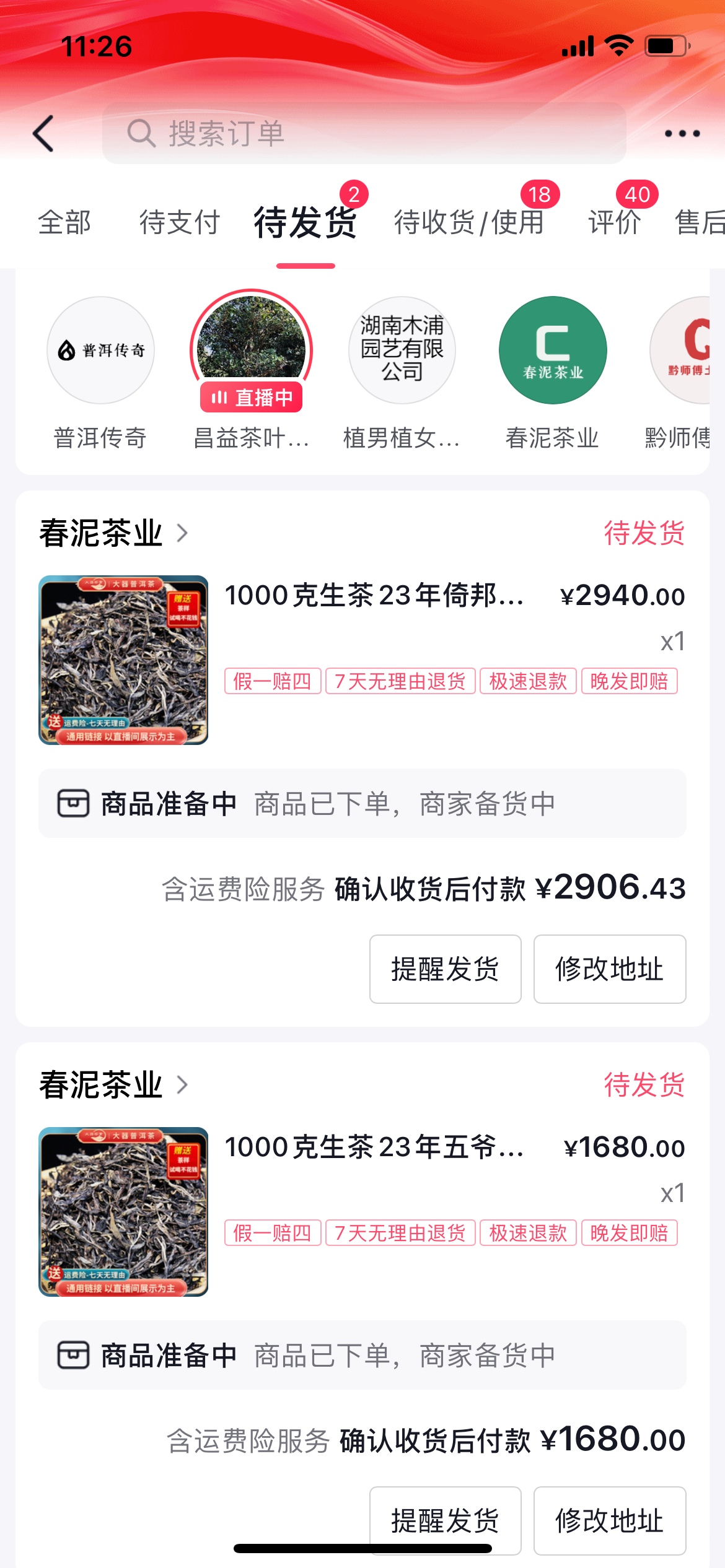Select the 待收货/使用 tab
725x1568 pixels.
click(x=469, y=222)
